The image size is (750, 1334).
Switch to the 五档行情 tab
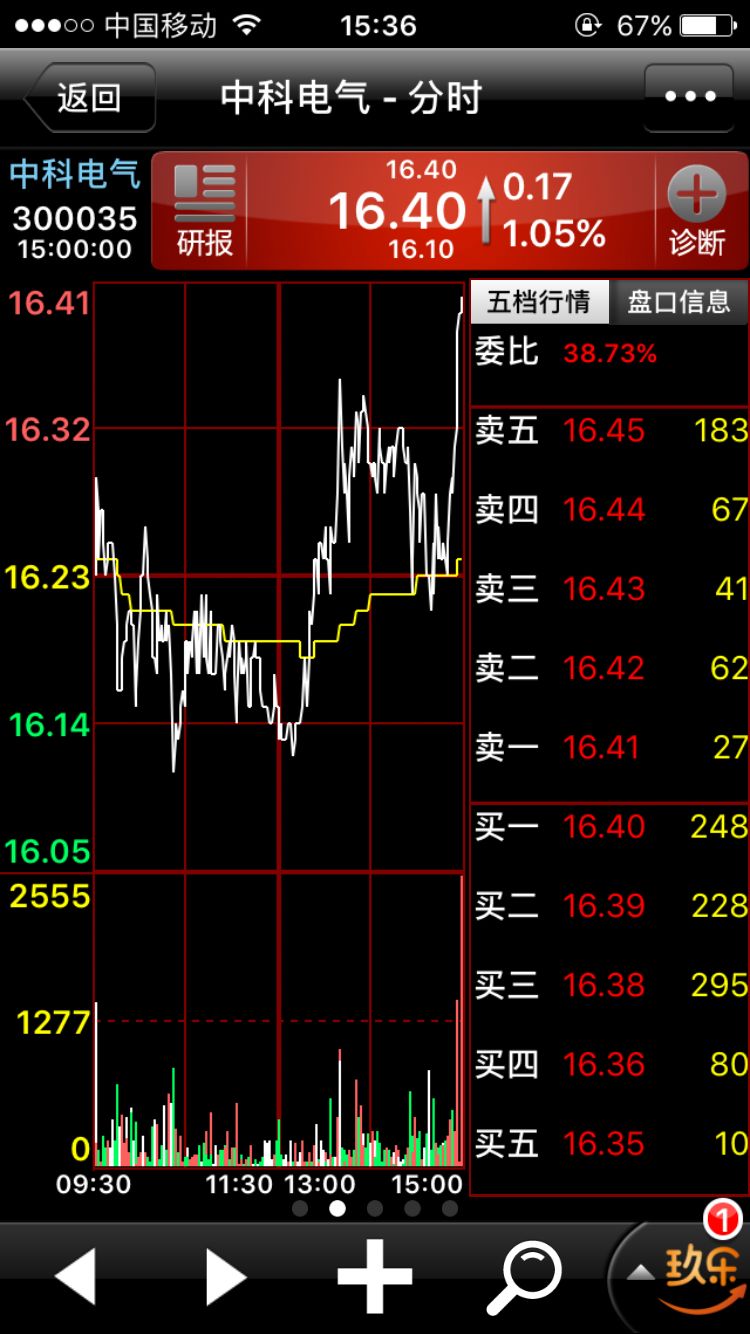point(539,302)
